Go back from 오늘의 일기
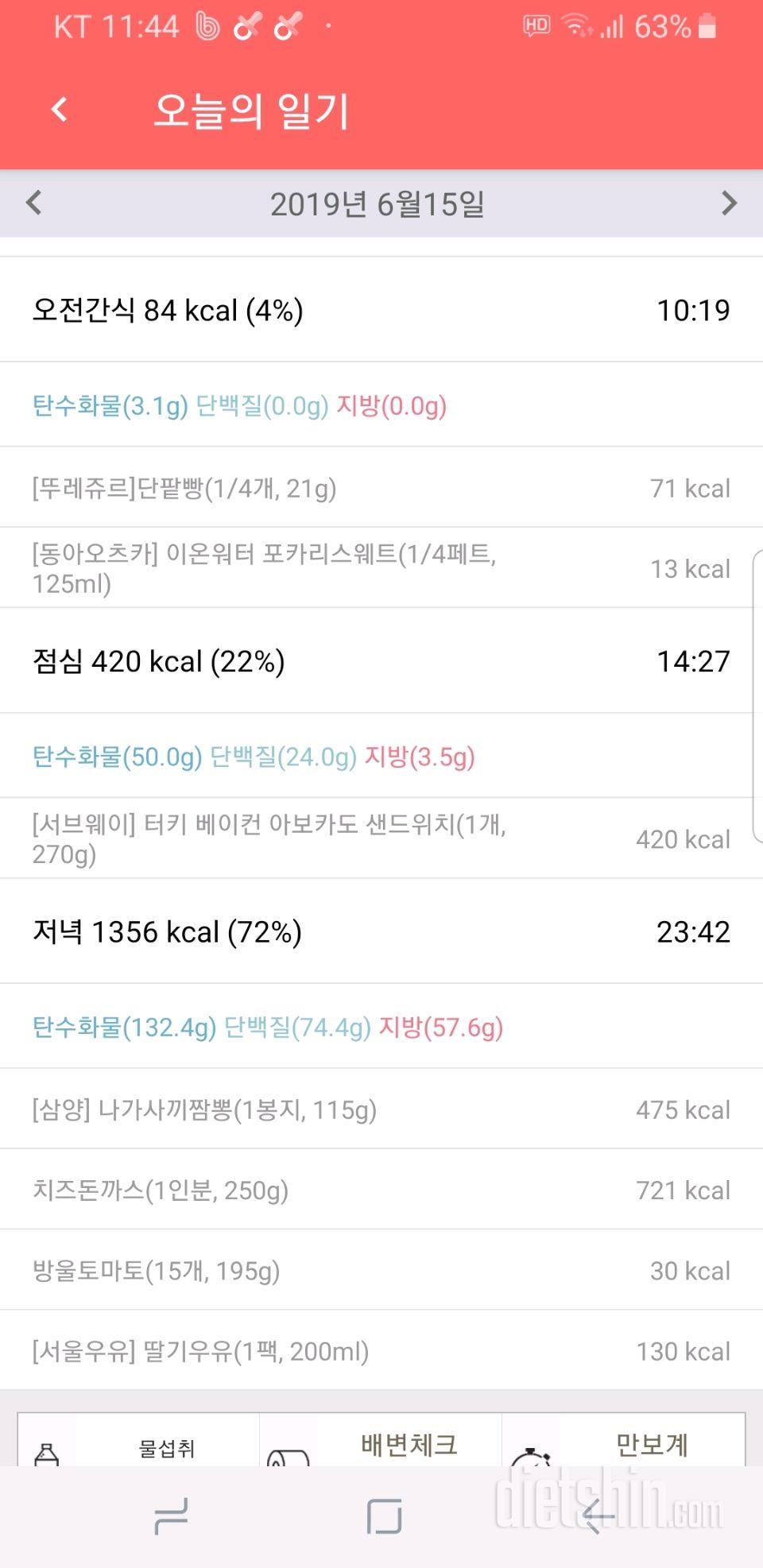The image size is (763, 1568). pyautogui.click(x=60, y=110)
